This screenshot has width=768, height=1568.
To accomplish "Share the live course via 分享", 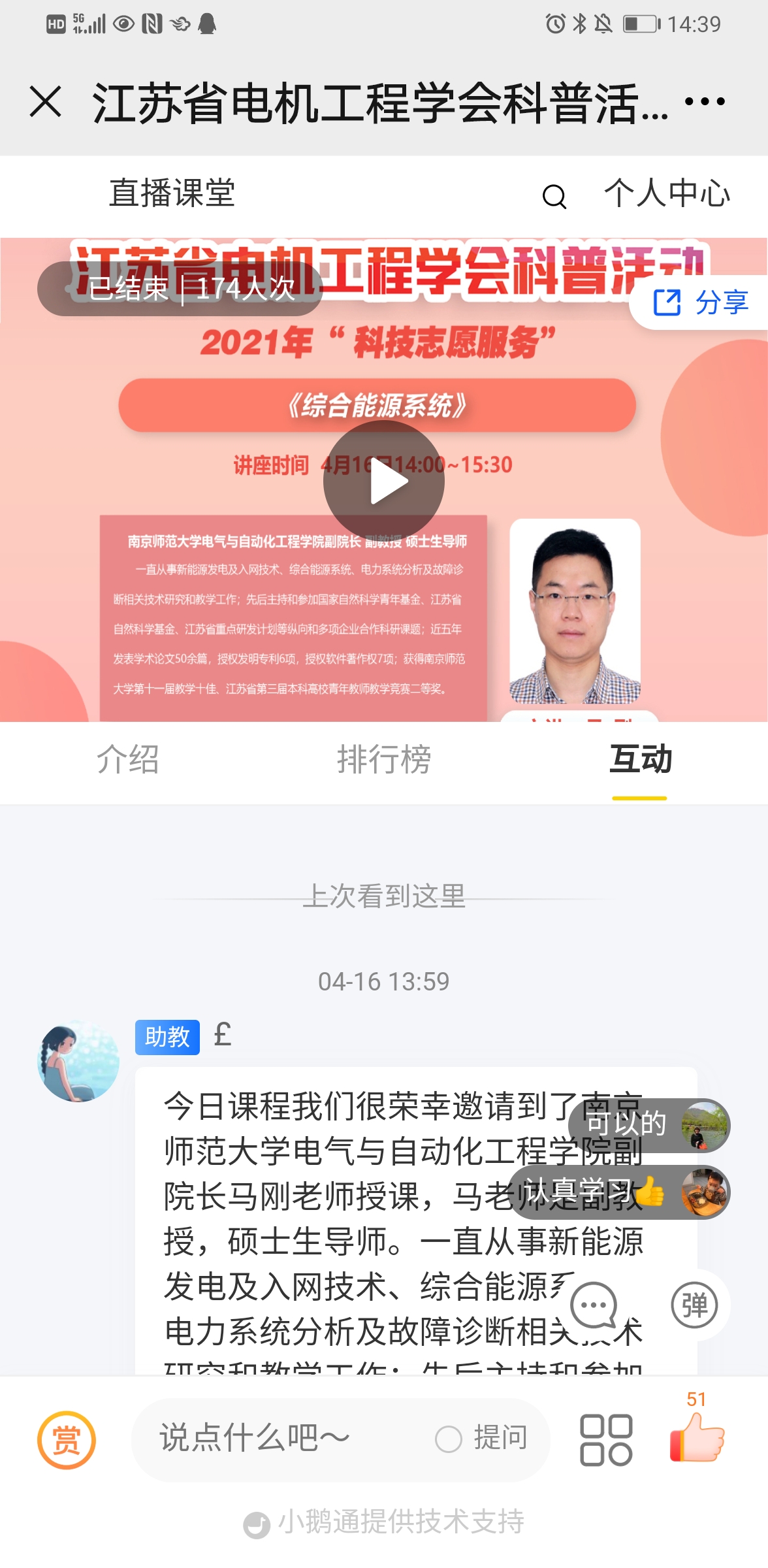I will coord(701,302).
